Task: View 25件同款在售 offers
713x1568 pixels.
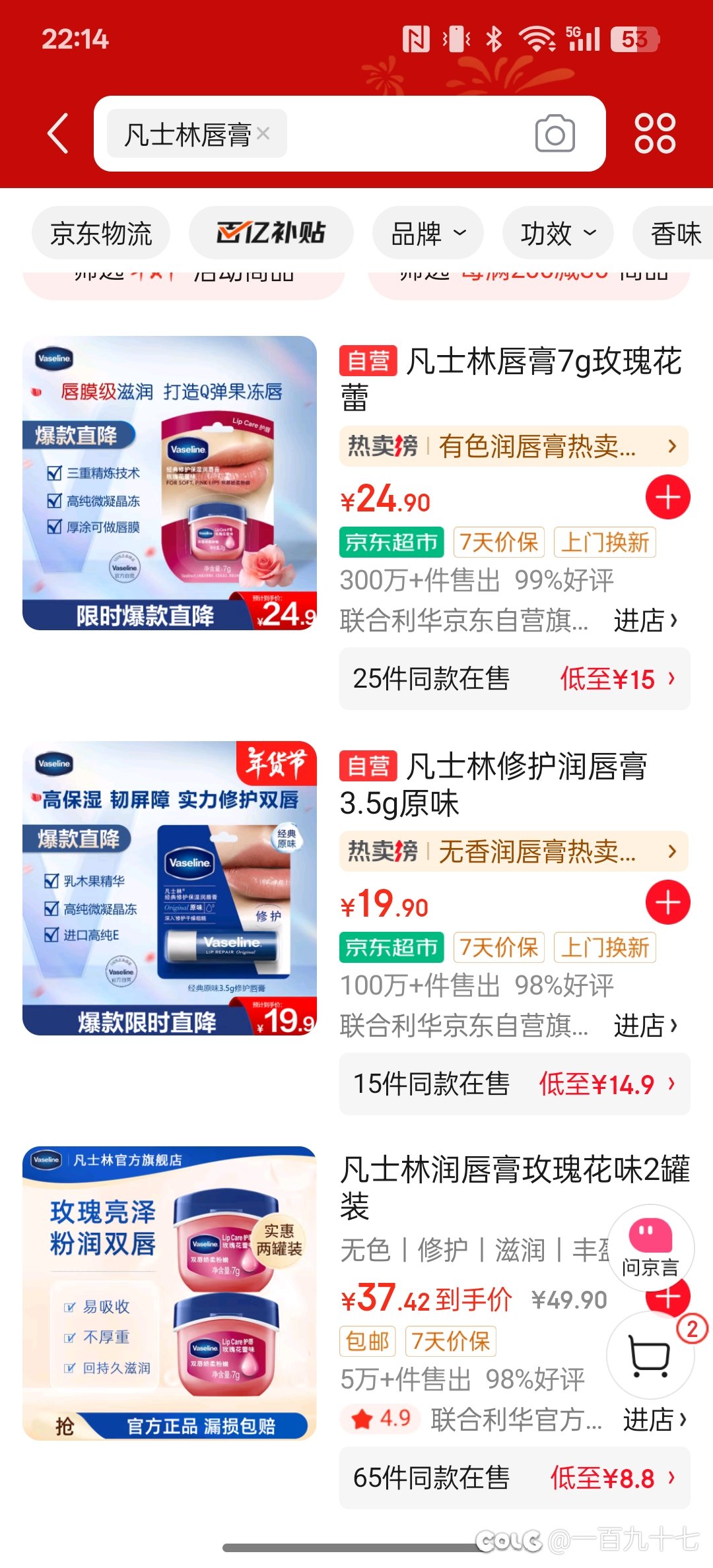Action: (514, 678)
